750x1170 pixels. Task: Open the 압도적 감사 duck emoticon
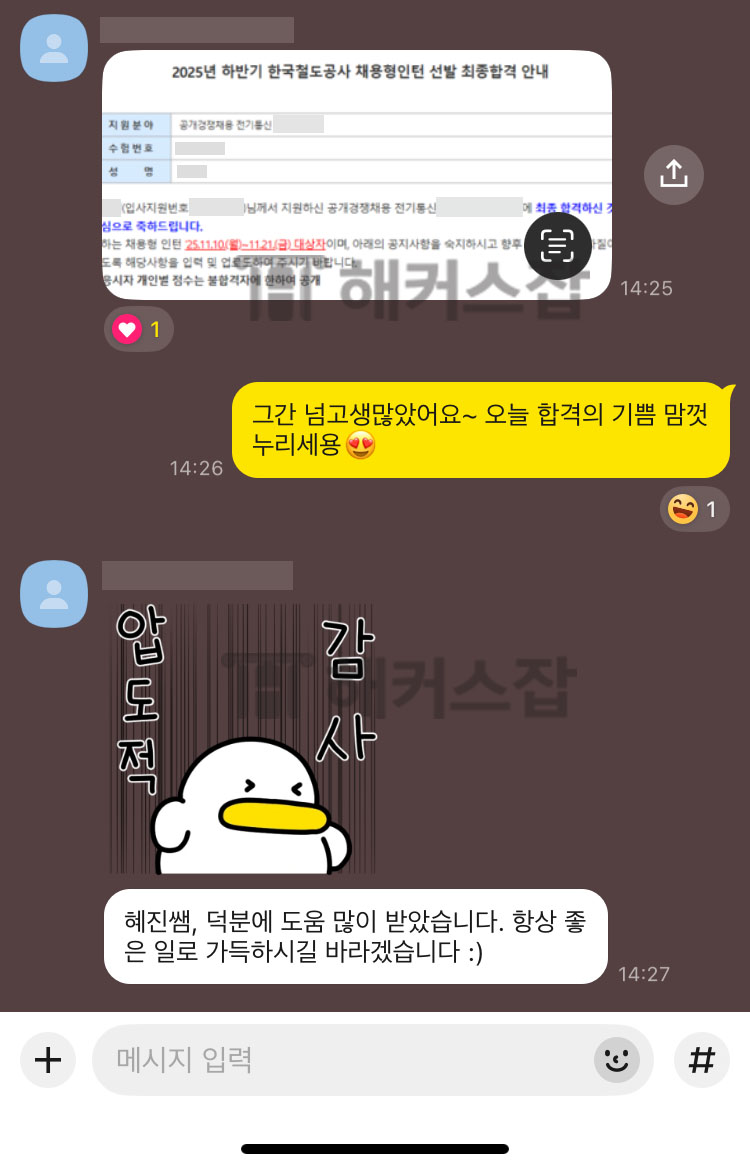click(x=245, y=738)
